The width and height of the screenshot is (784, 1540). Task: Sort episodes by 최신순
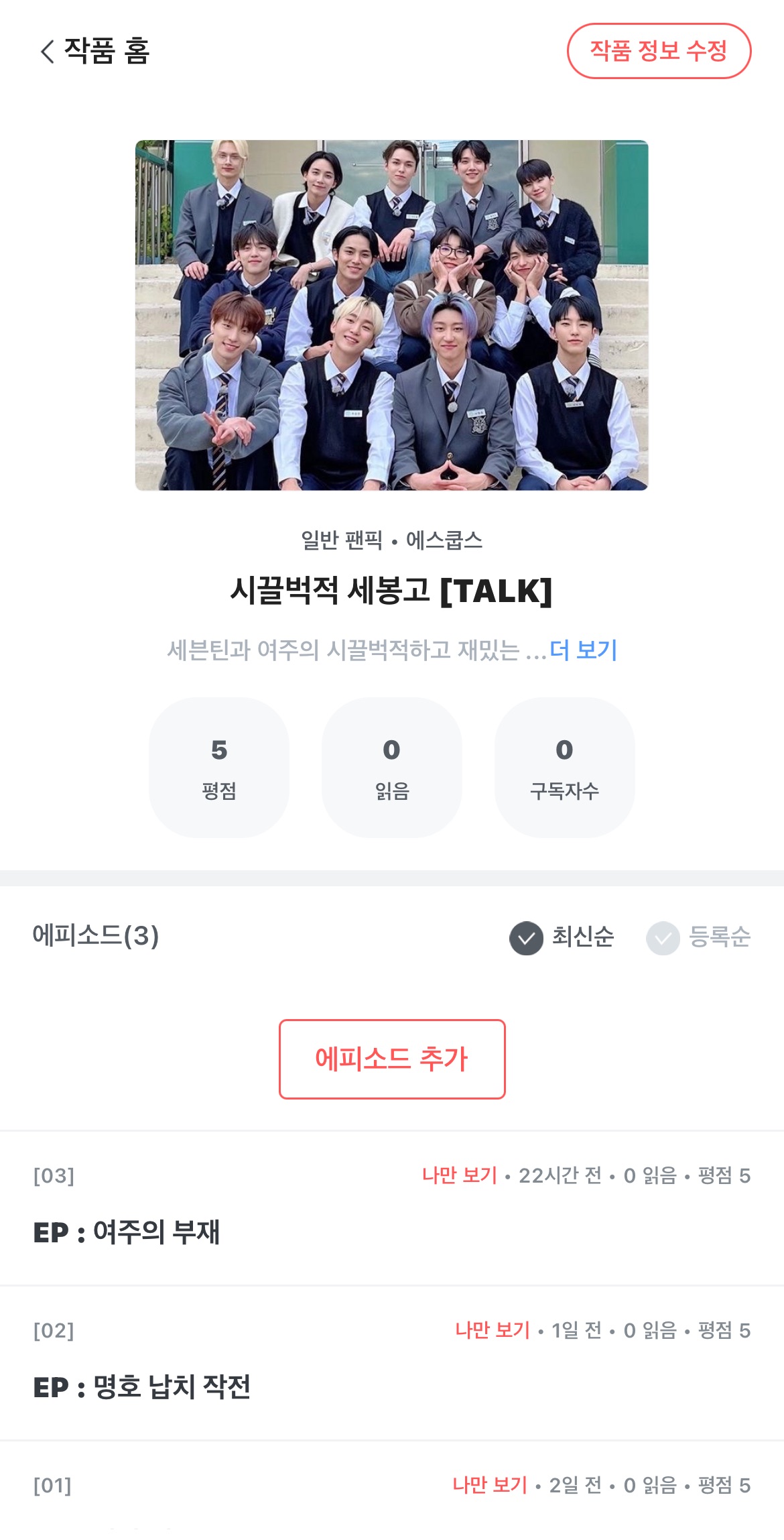[x=562, y=937]
